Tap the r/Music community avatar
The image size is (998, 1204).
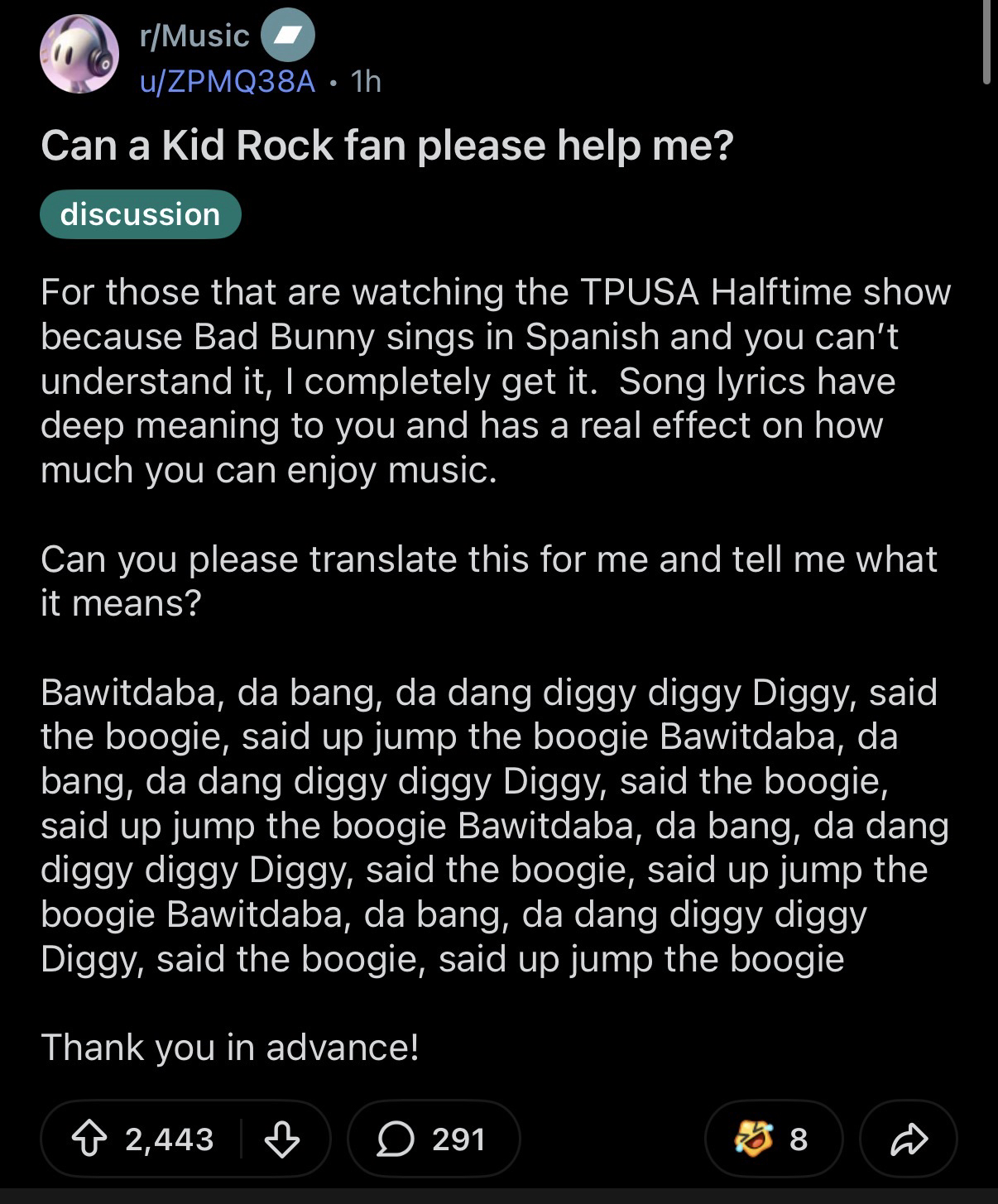coord(79,54)
